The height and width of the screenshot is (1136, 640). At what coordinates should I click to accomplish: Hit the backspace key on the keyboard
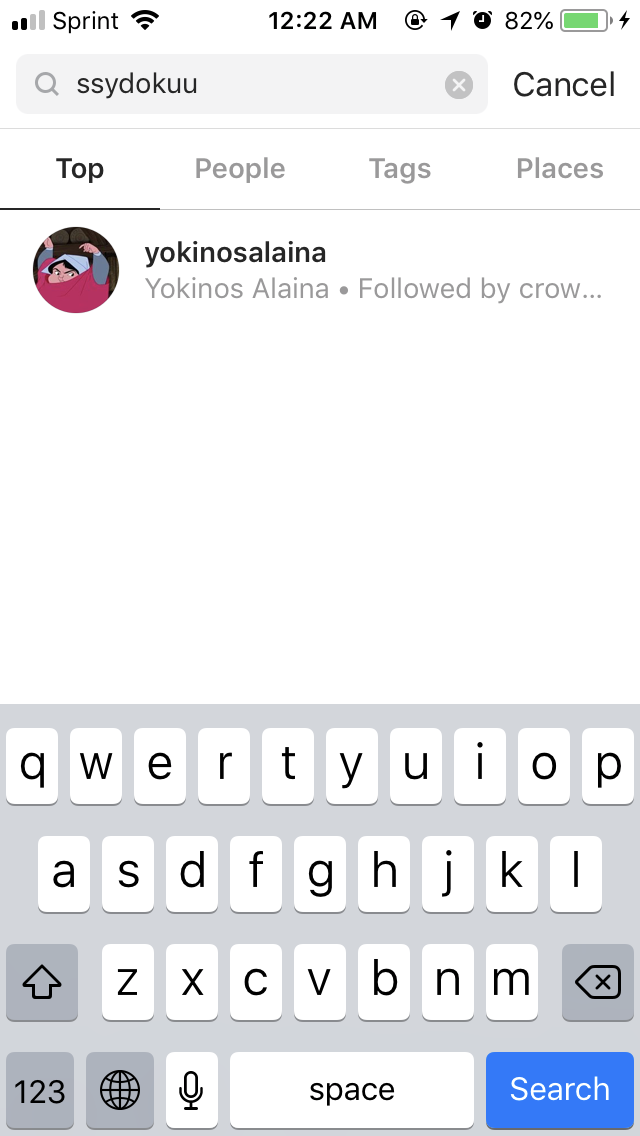(x=598, y=983)
